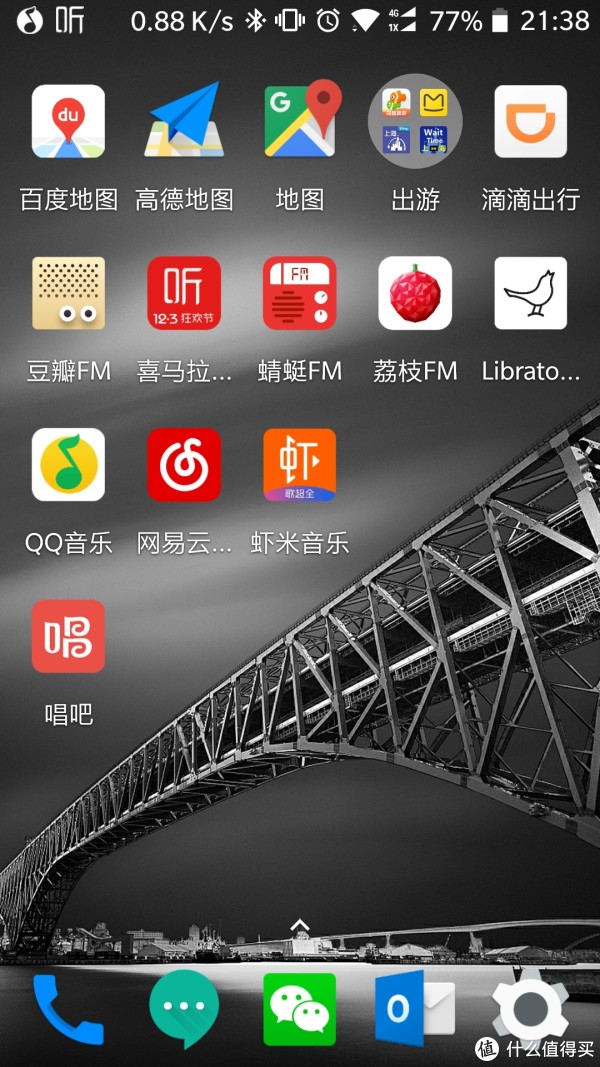
Task: Open the NetEase Cloud Music app (网易云…)
Action: 184,465
